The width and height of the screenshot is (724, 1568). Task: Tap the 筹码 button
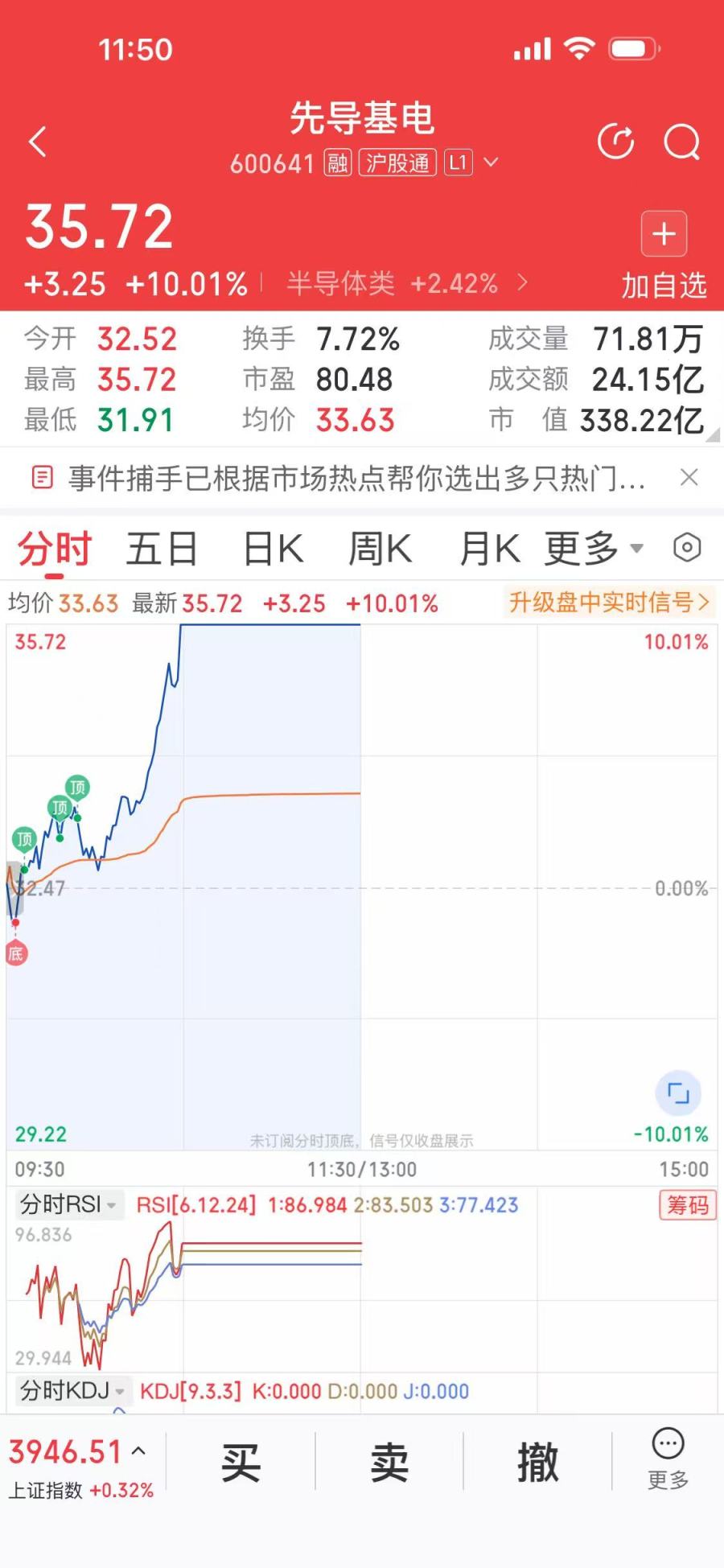pos(688,1204)
